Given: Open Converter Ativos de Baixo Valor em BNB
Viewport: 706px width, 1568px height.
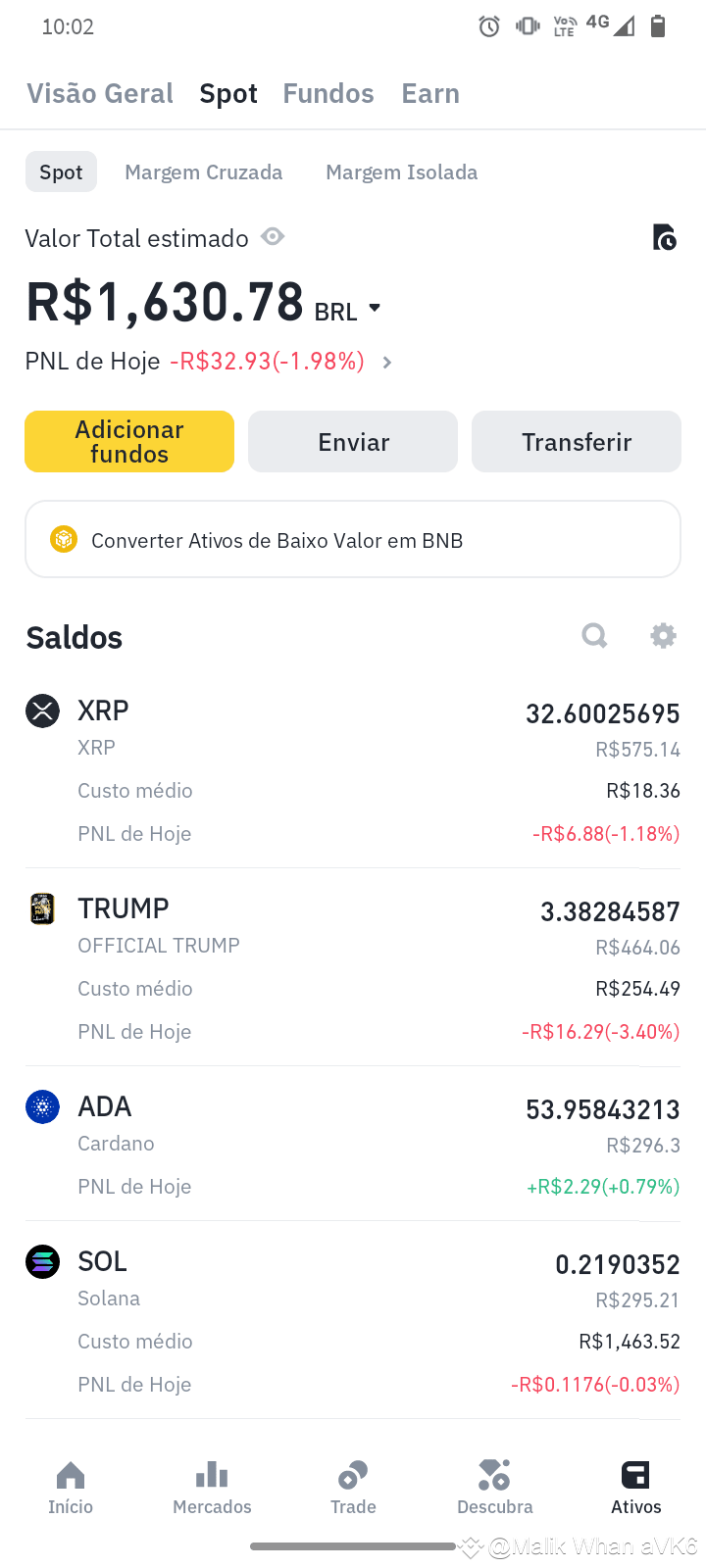Looking at the screenshot, I should click(x=353, y=540).
